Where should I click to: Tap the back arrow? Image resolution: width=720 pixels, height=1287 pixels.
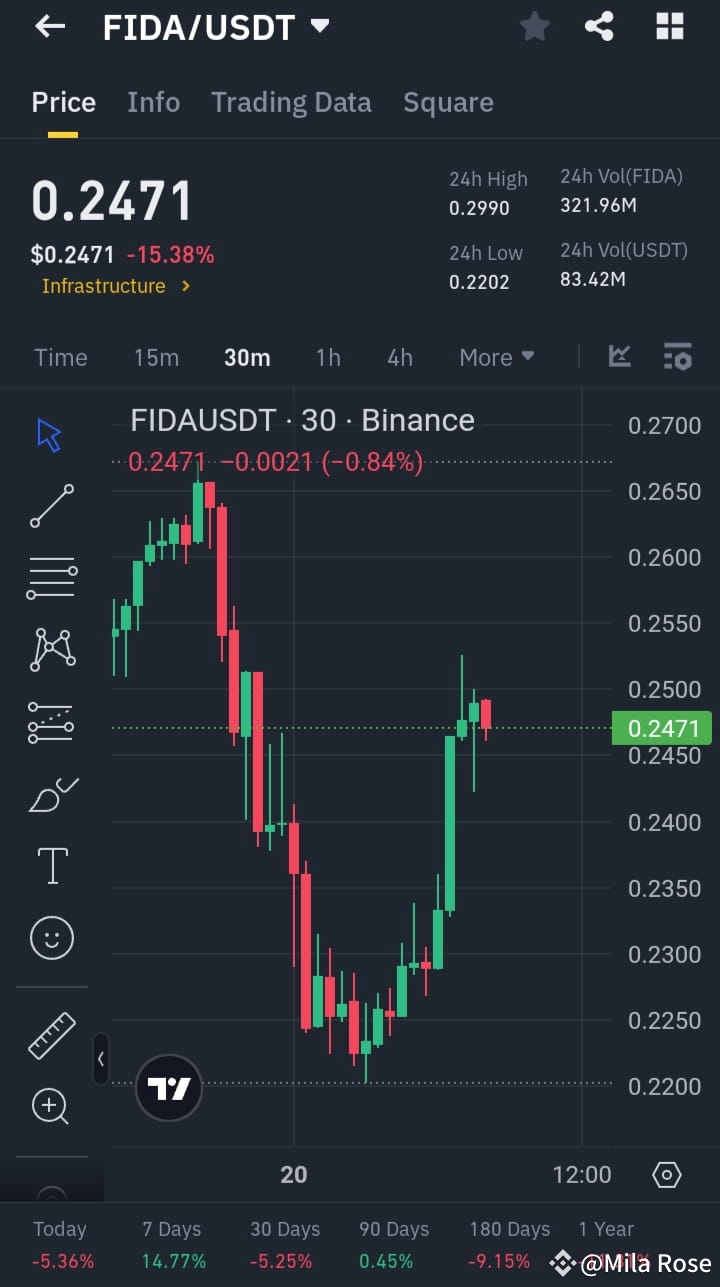tap(50, 26)
